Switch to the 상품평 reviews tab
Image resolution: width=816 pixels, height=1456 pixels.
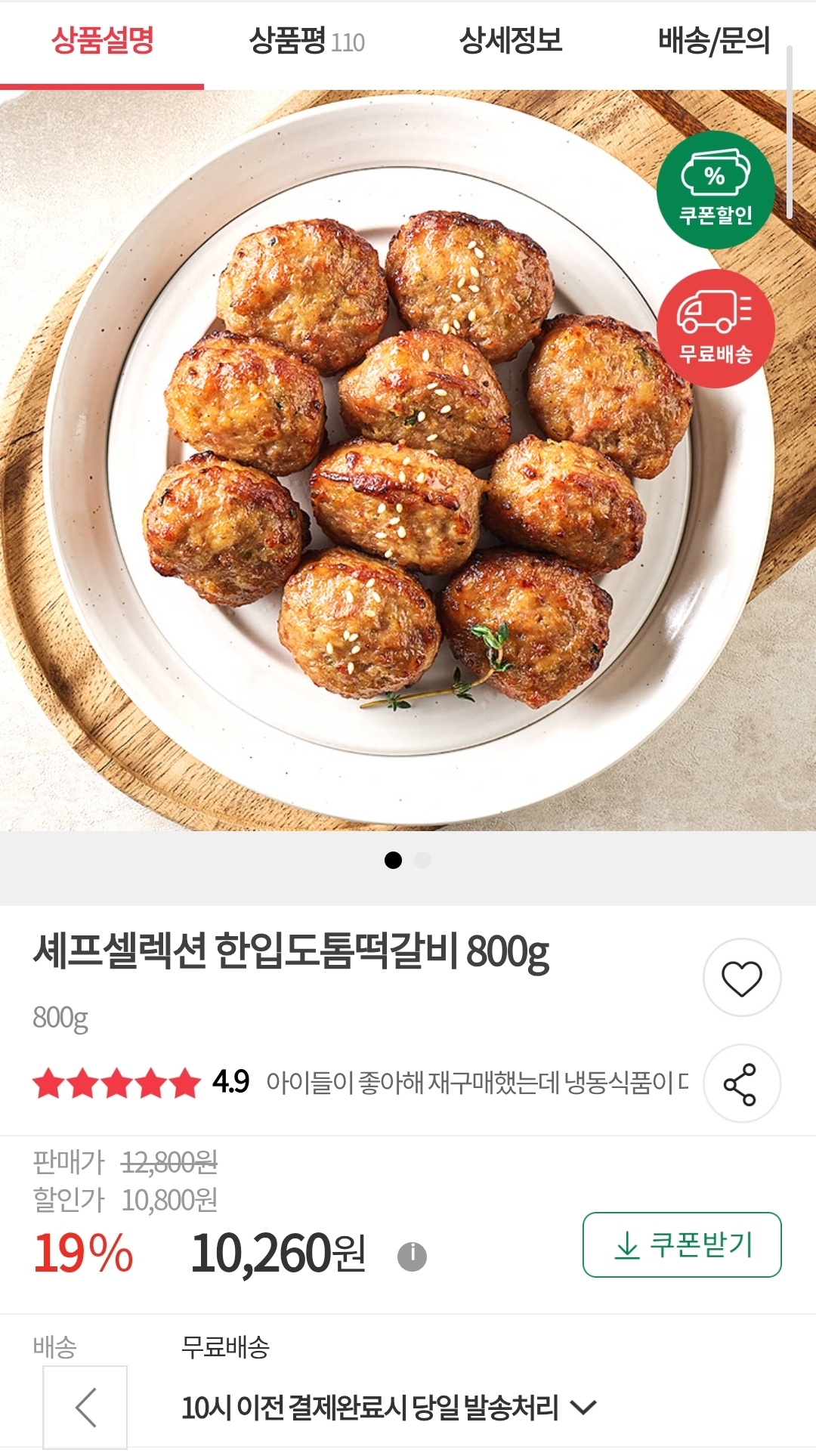(306, 42)
